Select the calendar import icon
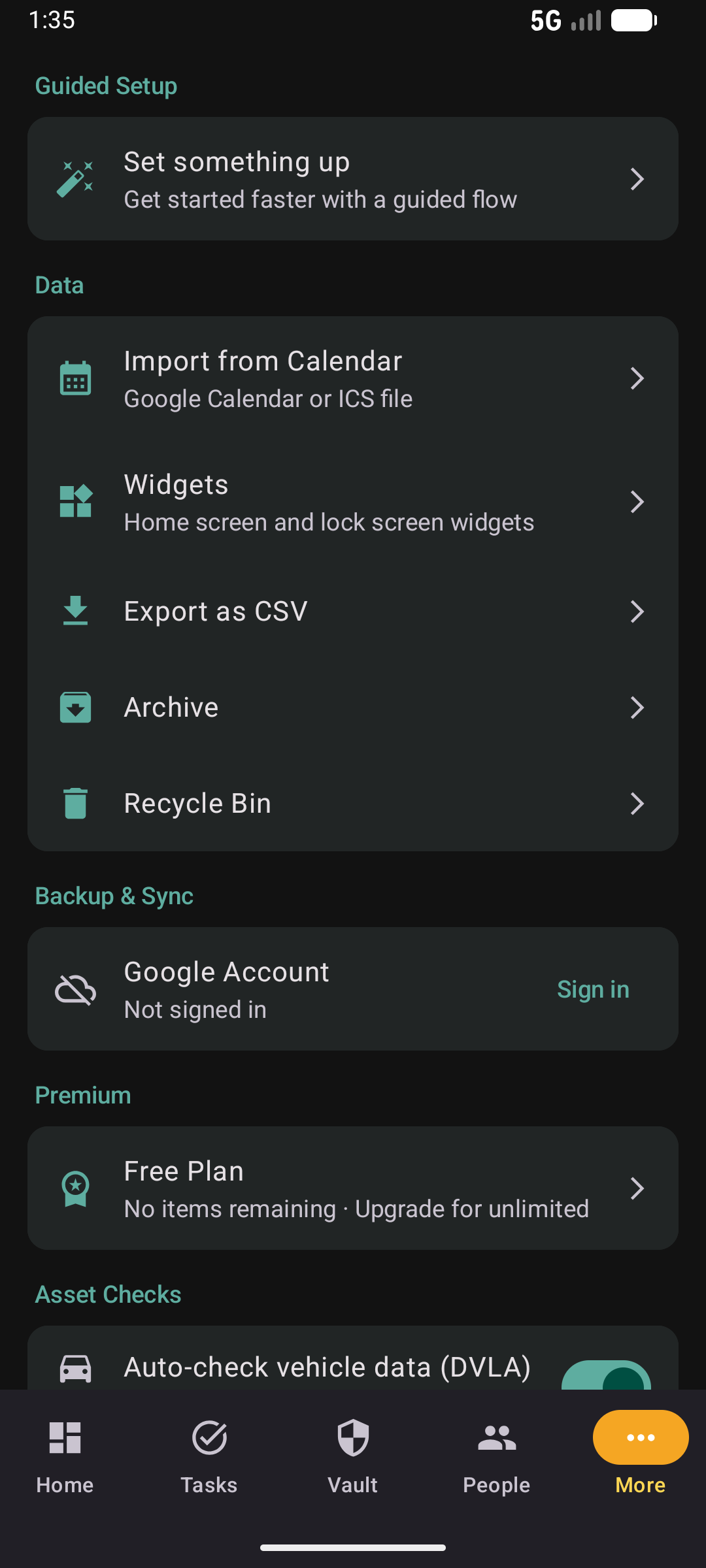The width and height of the screenshot is (706, 1568). click(x=75, y=378)
